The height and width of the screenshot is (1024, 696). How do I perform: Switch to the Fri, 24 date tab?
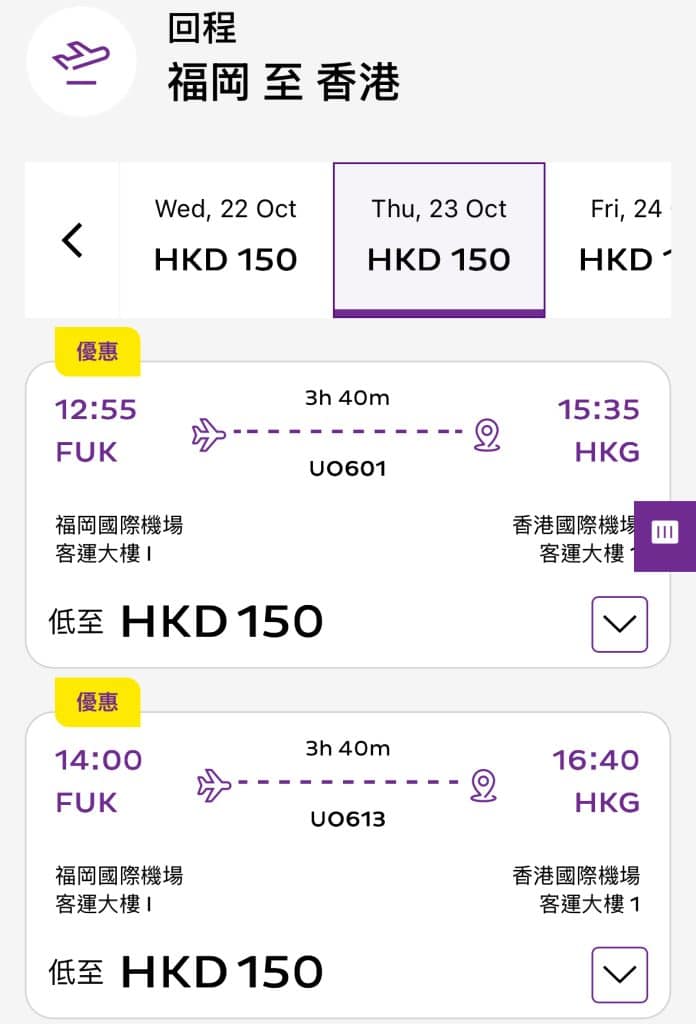click(626, 238)
